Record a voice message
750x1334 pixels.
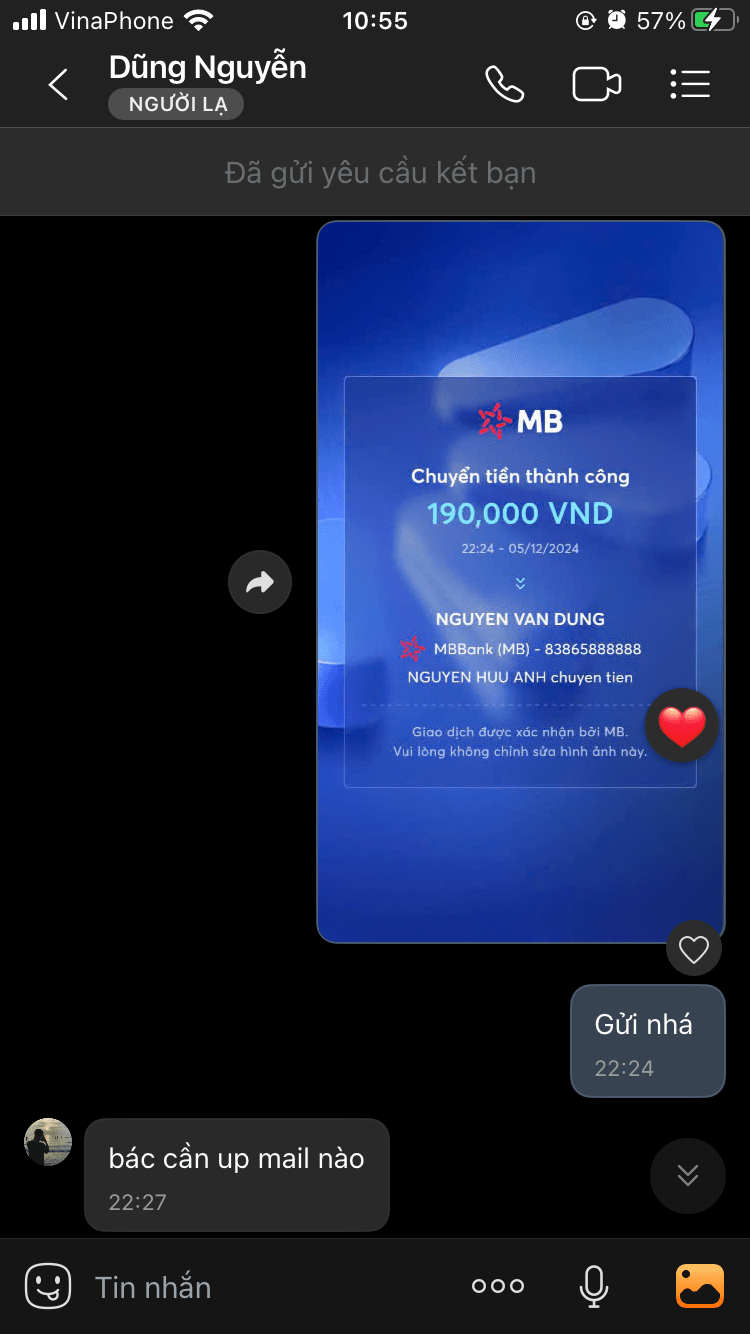[594, 1287]
